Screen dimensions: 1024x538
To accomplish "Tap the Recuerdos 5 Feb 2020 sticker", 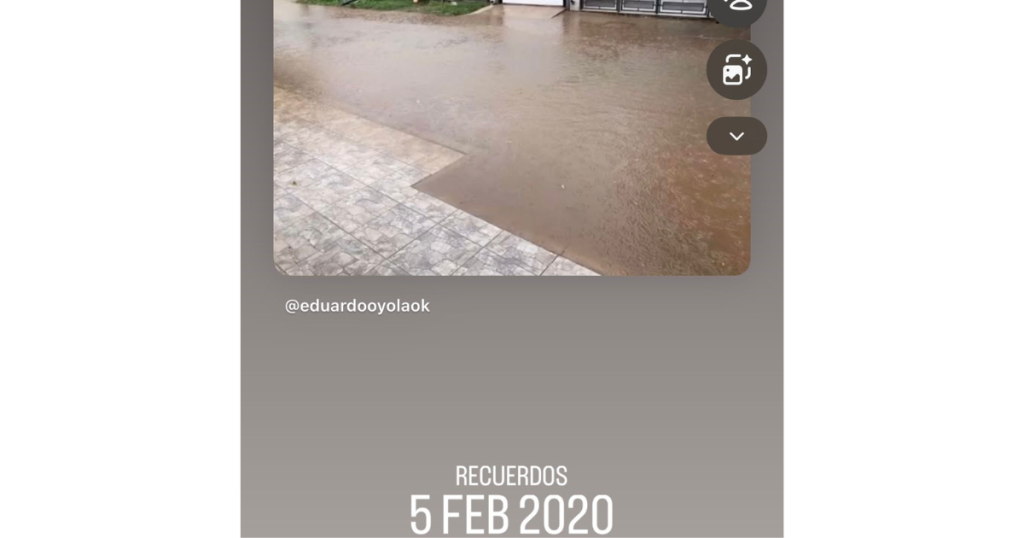I will coord(511,500).
